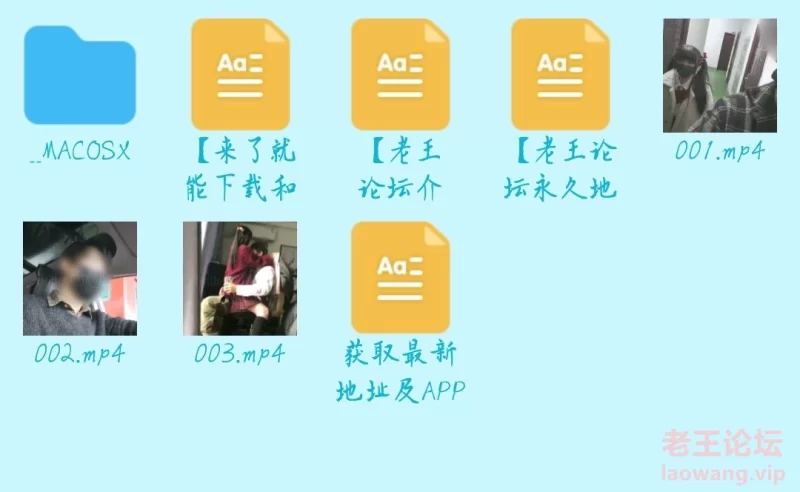Play the video 002.mp4

click(x=80, y=278)
